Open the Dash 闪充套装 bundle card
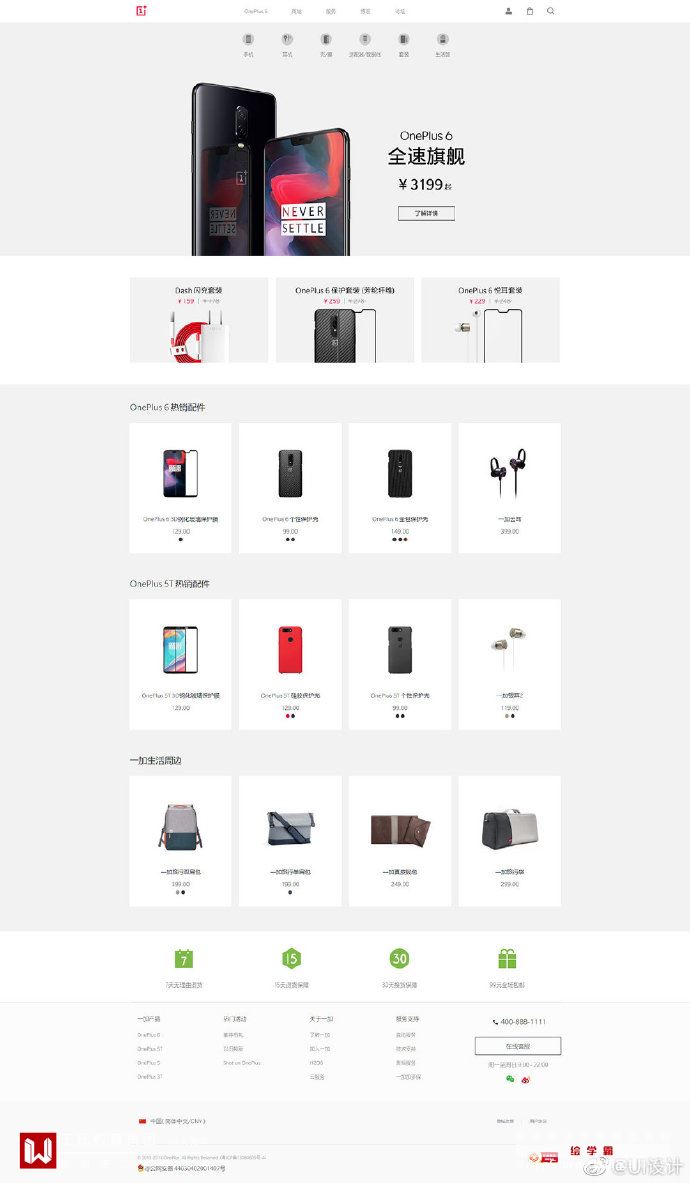The width and height of the screenshot is (690, 1183). click(199, 320)
